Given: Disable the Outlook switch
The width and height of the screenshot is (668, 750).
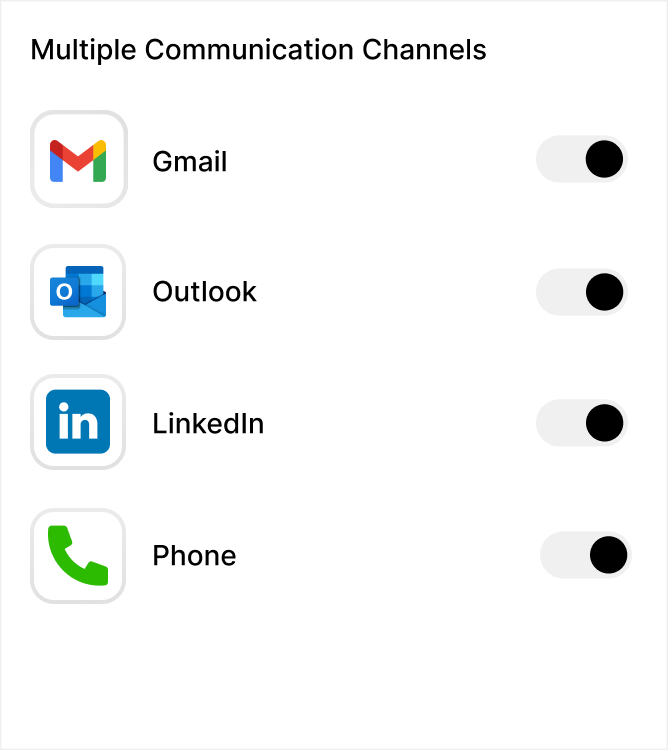Looking at the screenshot, I should [582, 292].
